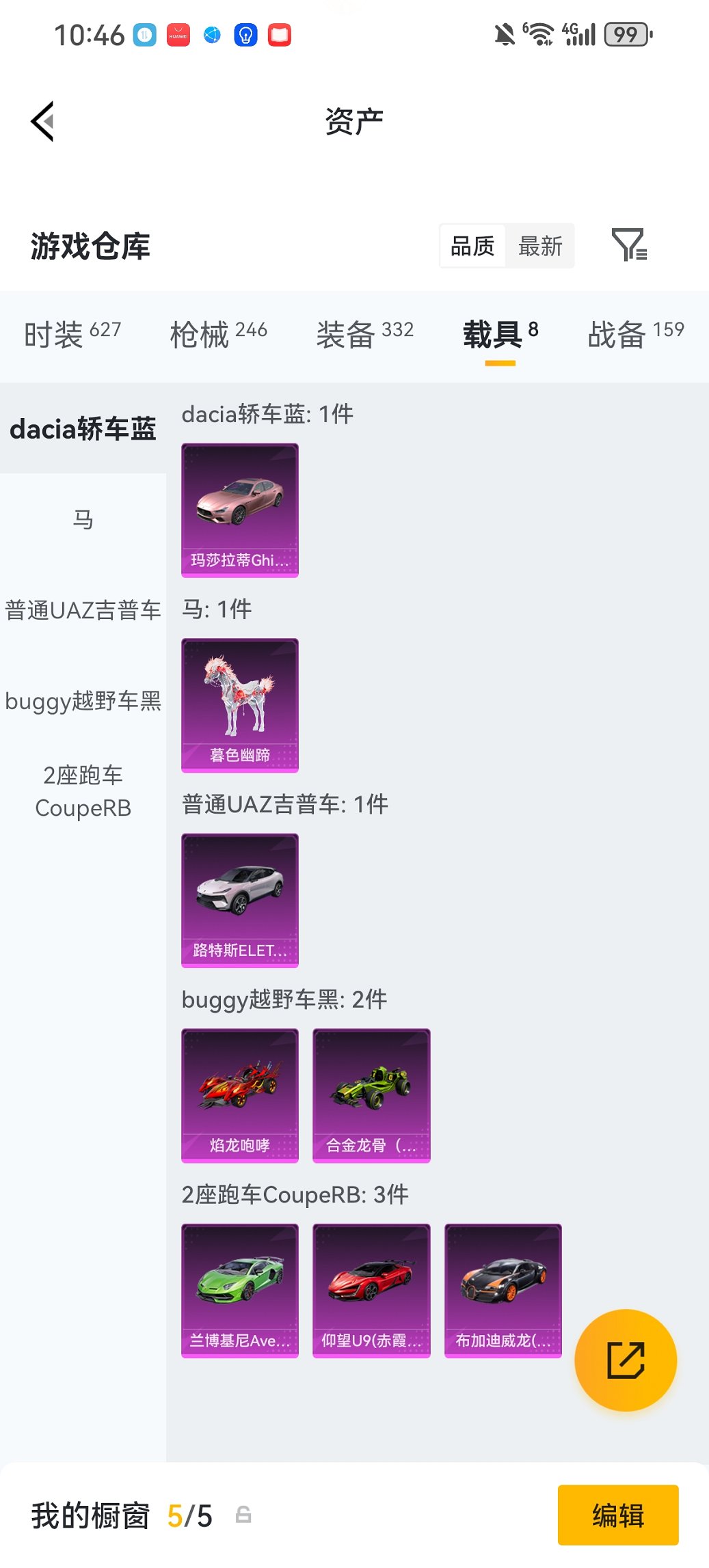Tap the back arrow to leave 资产 page

coord(42,121)
